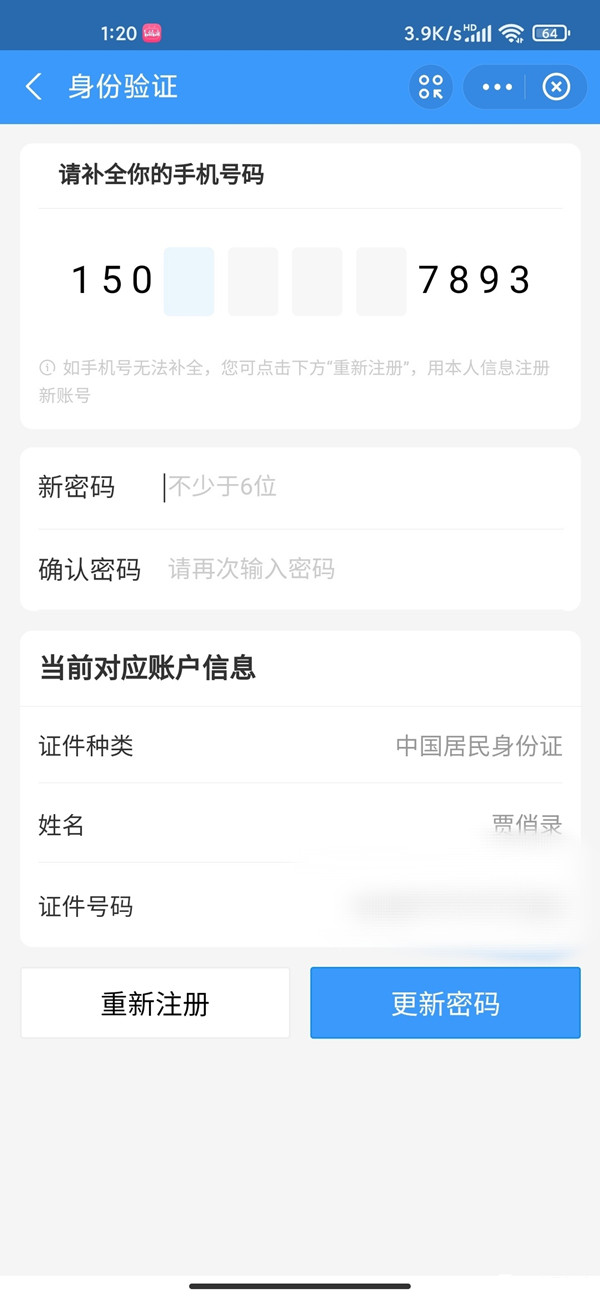This screenshot has width=600, height=1300.
Task: Close the mini program
Action: pyautogui.click(x=556, y=87)
